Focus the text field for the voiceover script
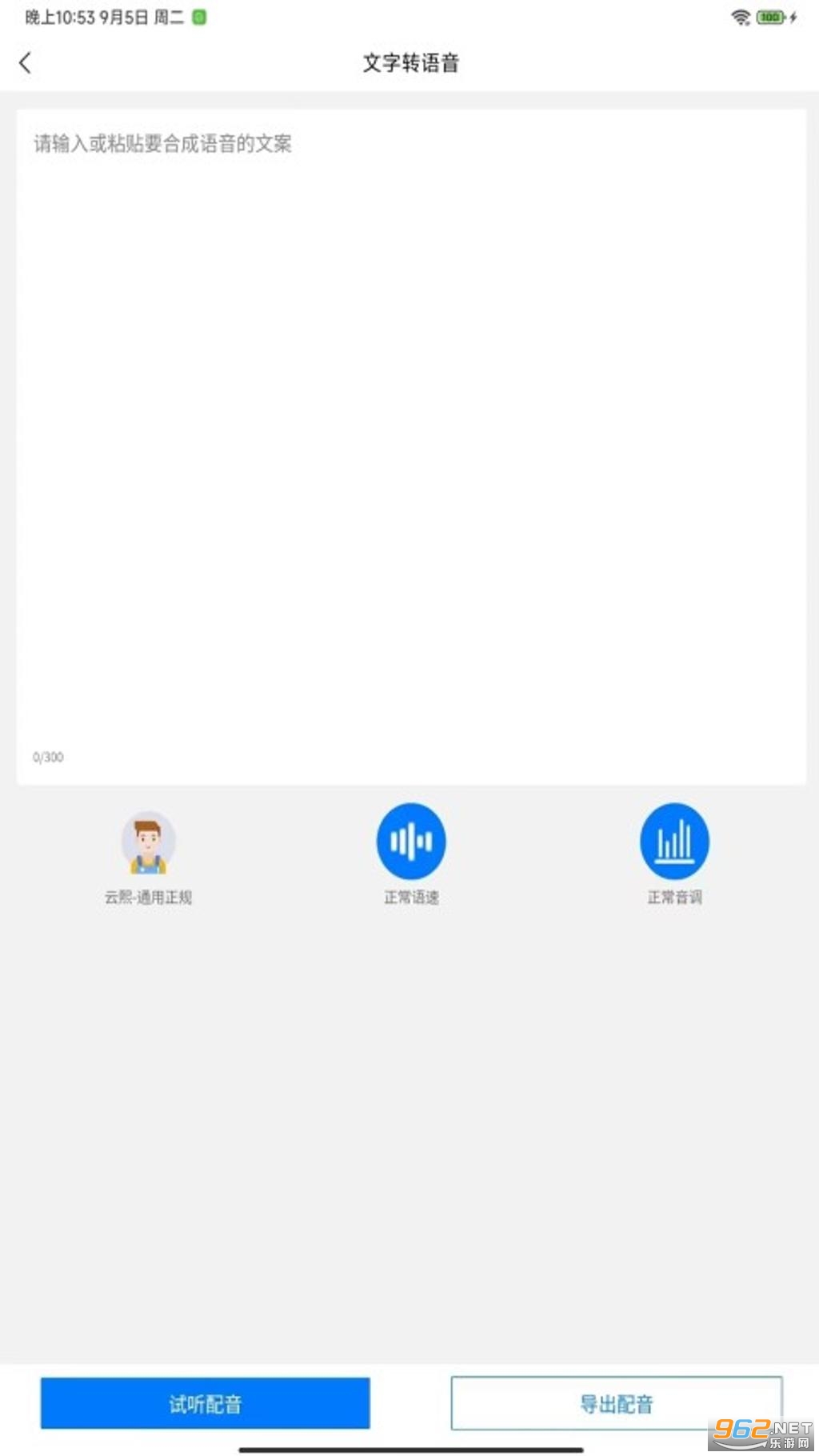The width and height of the screenshot is (819, 1456). (411, 446)
